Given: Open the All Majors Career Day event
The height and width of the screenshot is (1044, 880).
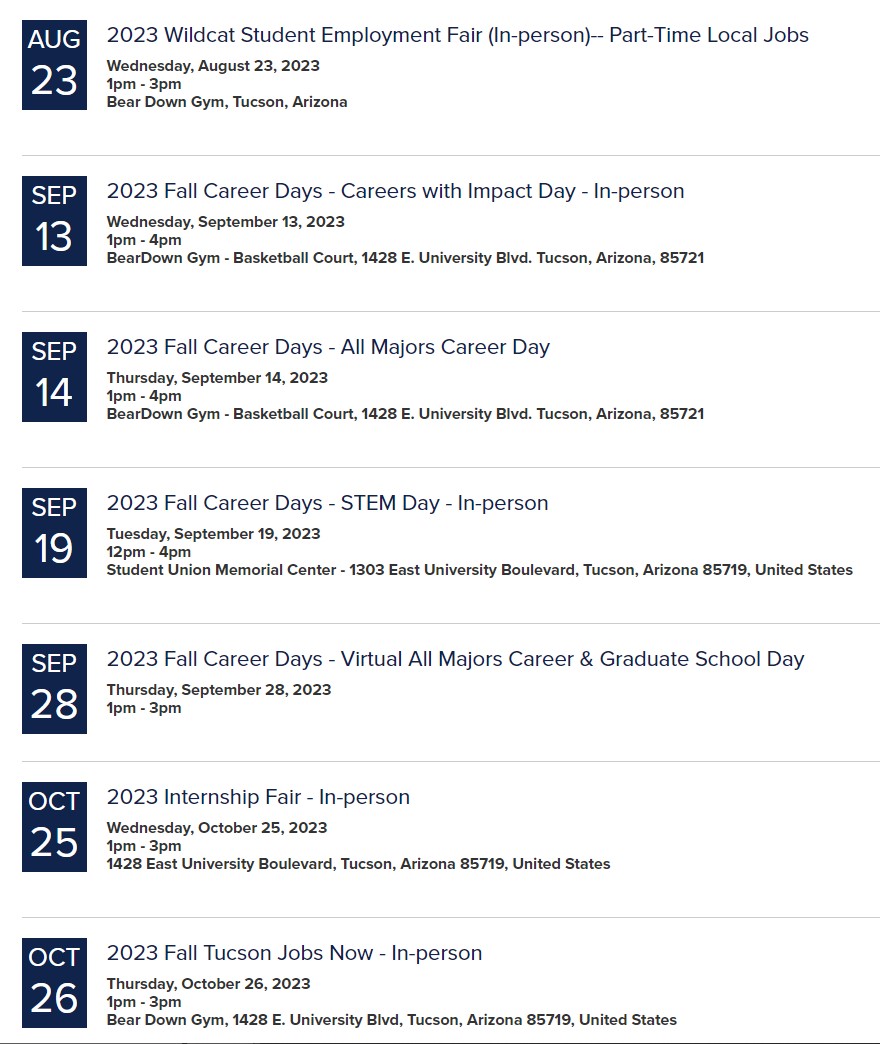Looking at the screenshot, I should pos(328,347).
